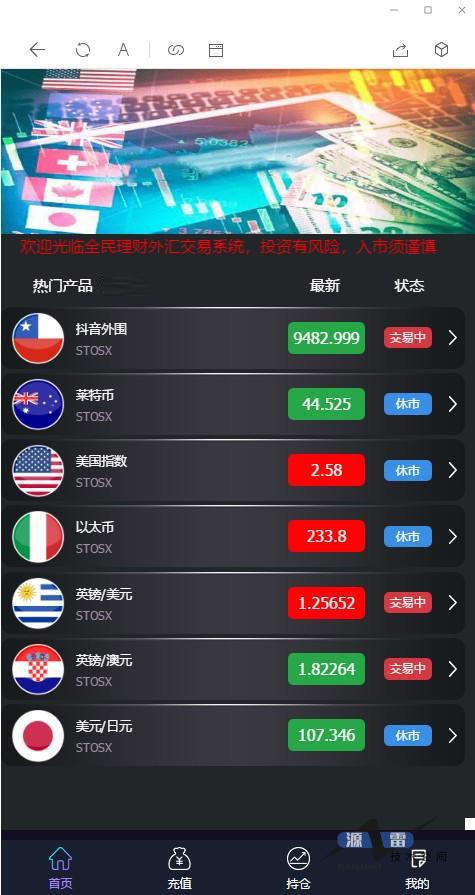
Task: Open the 英镑/澳元 product row
Action: 233,669
